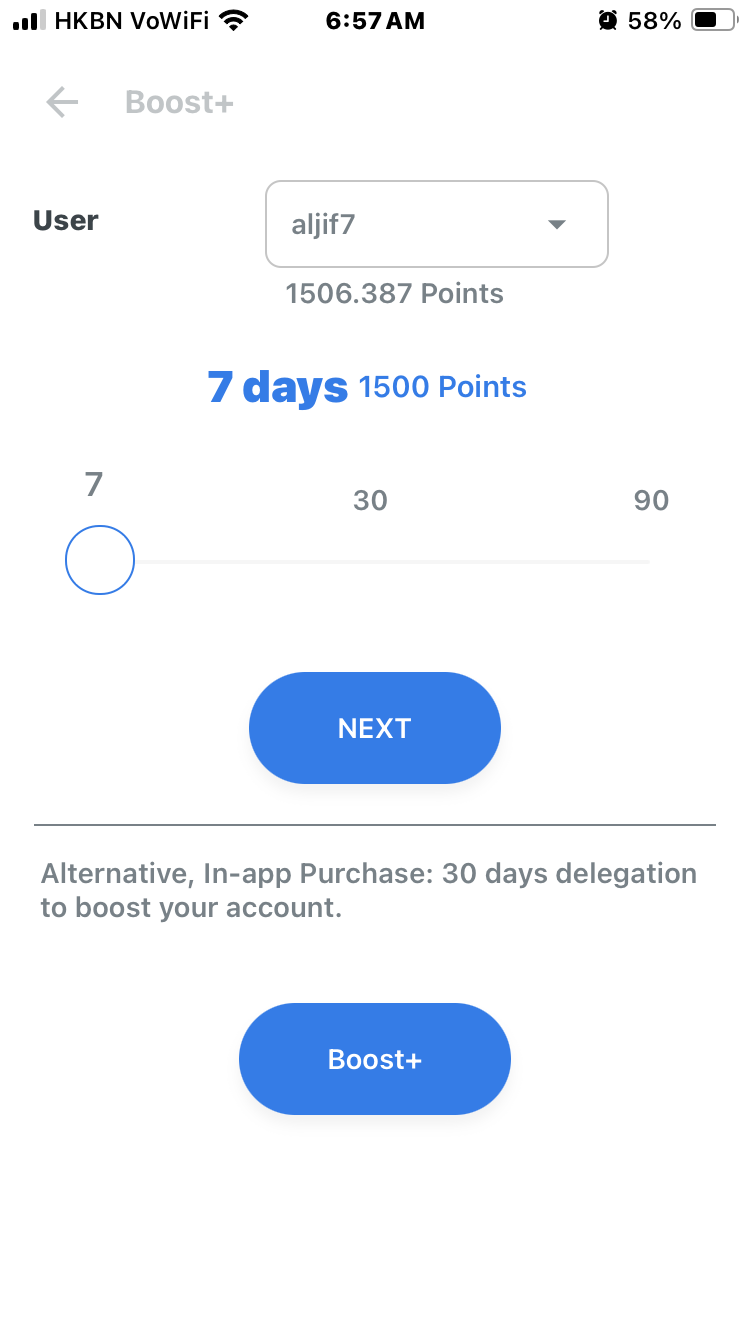This screenshot has width=750, height=1334.
Task: Go back using the arrow icon
Action: pos(62,102)
